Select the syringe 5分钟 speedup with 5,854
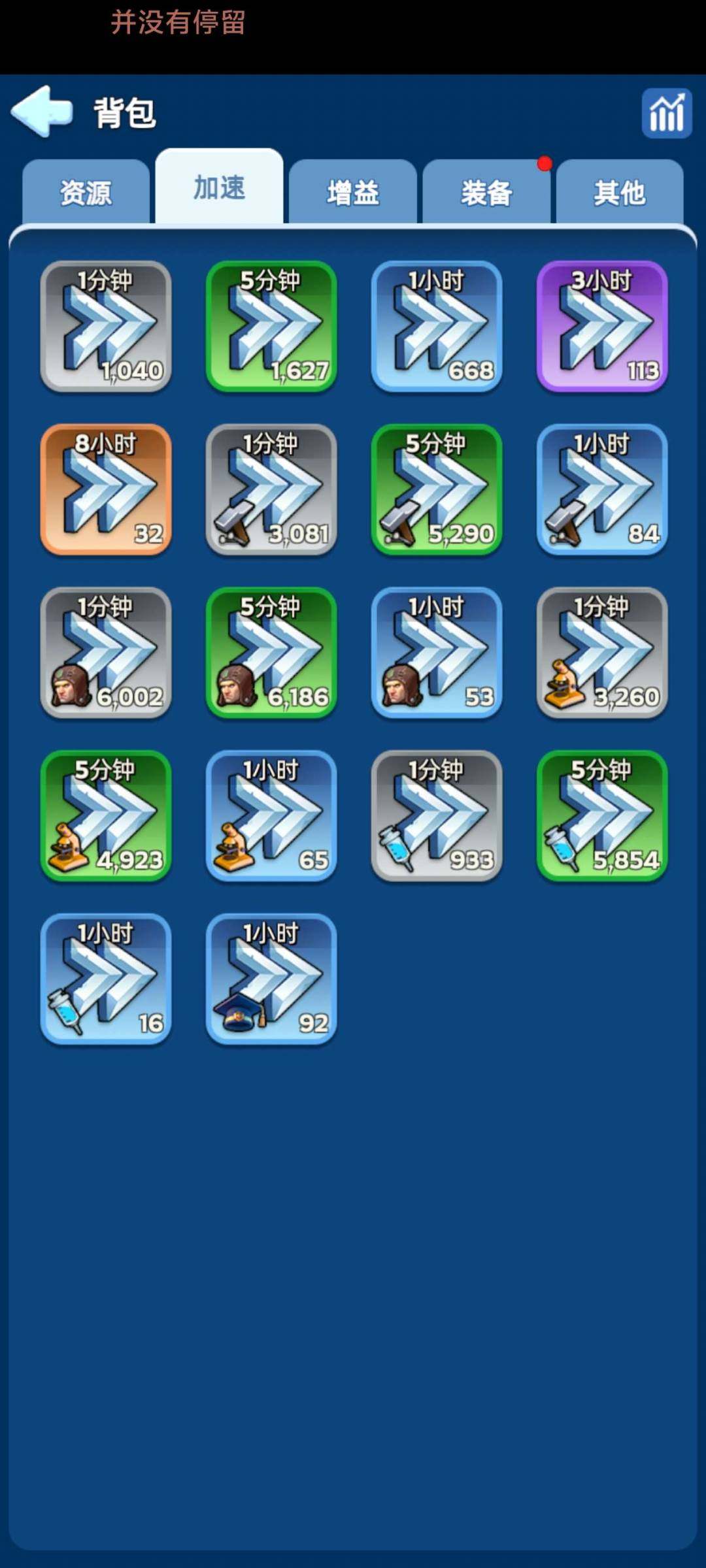This screenshot has height=1568, width=706. coord(602,816)
